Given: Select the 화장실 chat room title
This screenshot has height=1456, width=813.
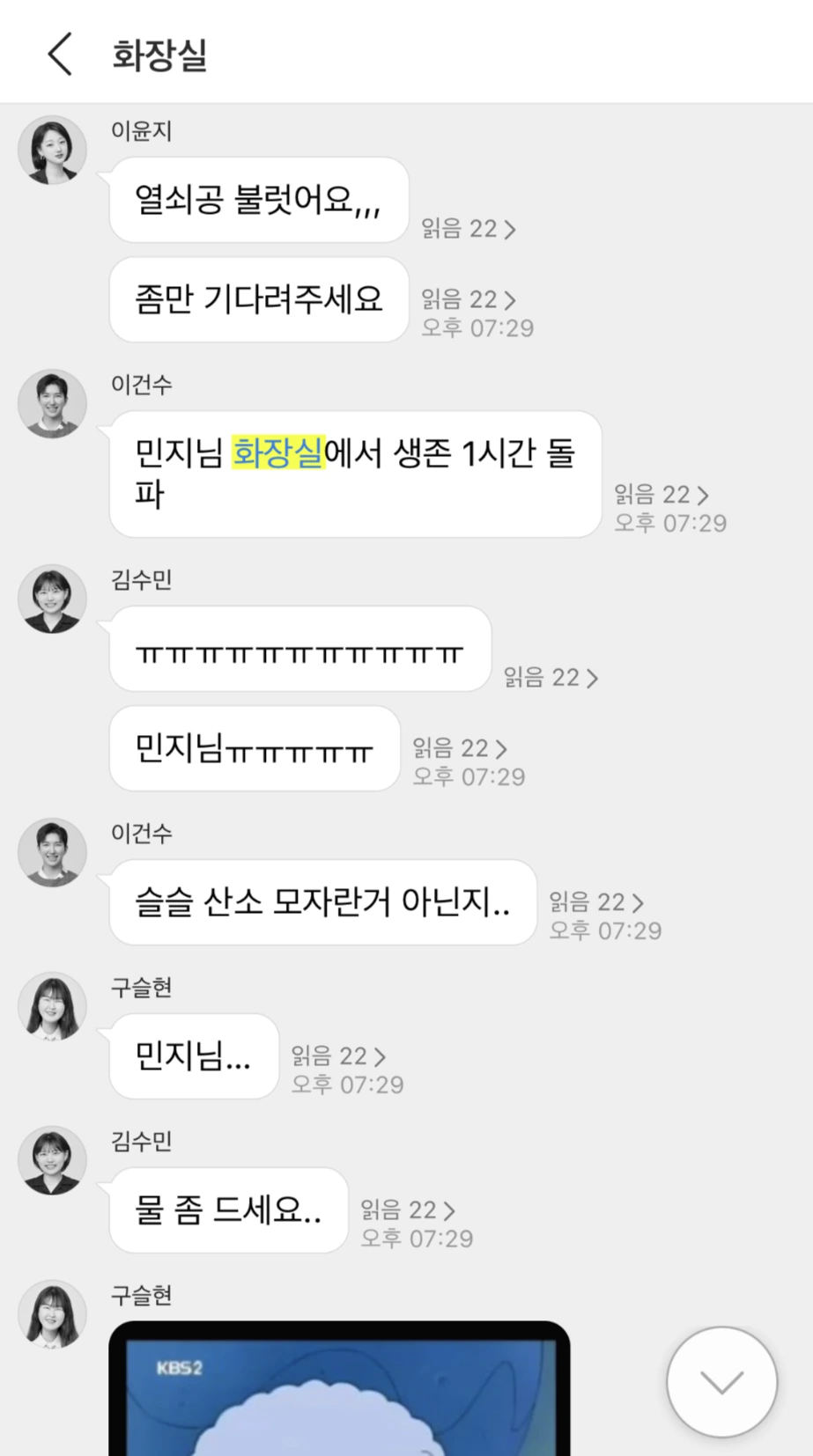Looking at the screenshot, I should 160,55.
